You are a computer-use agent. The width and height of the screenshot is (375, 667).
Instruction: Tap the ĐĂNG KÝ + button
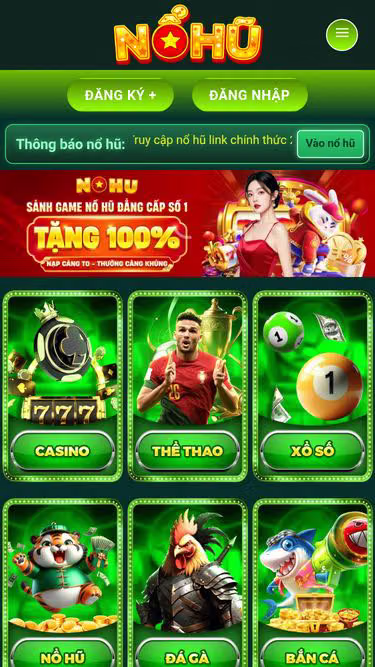tap(120, 95)
